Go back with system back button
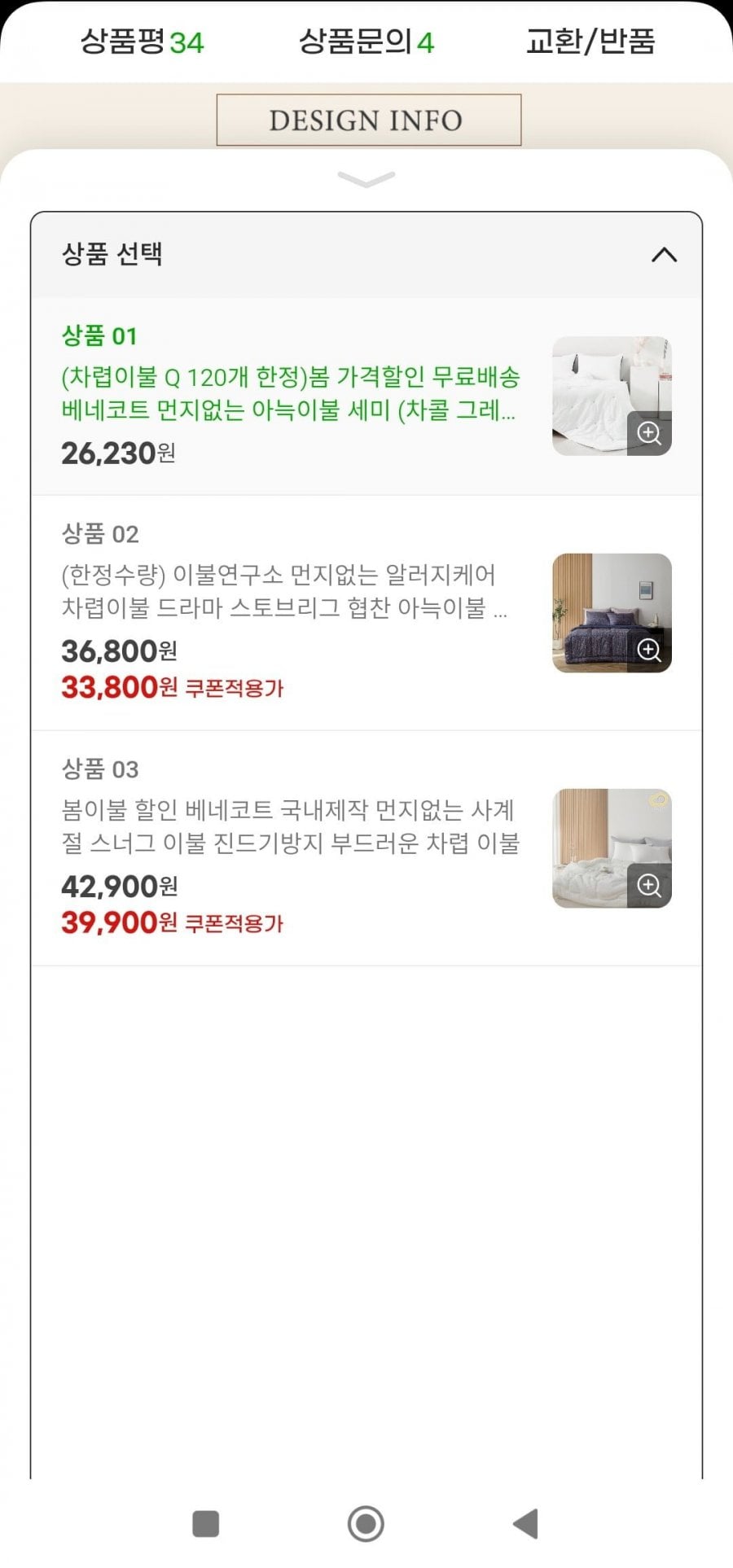 526,1523
